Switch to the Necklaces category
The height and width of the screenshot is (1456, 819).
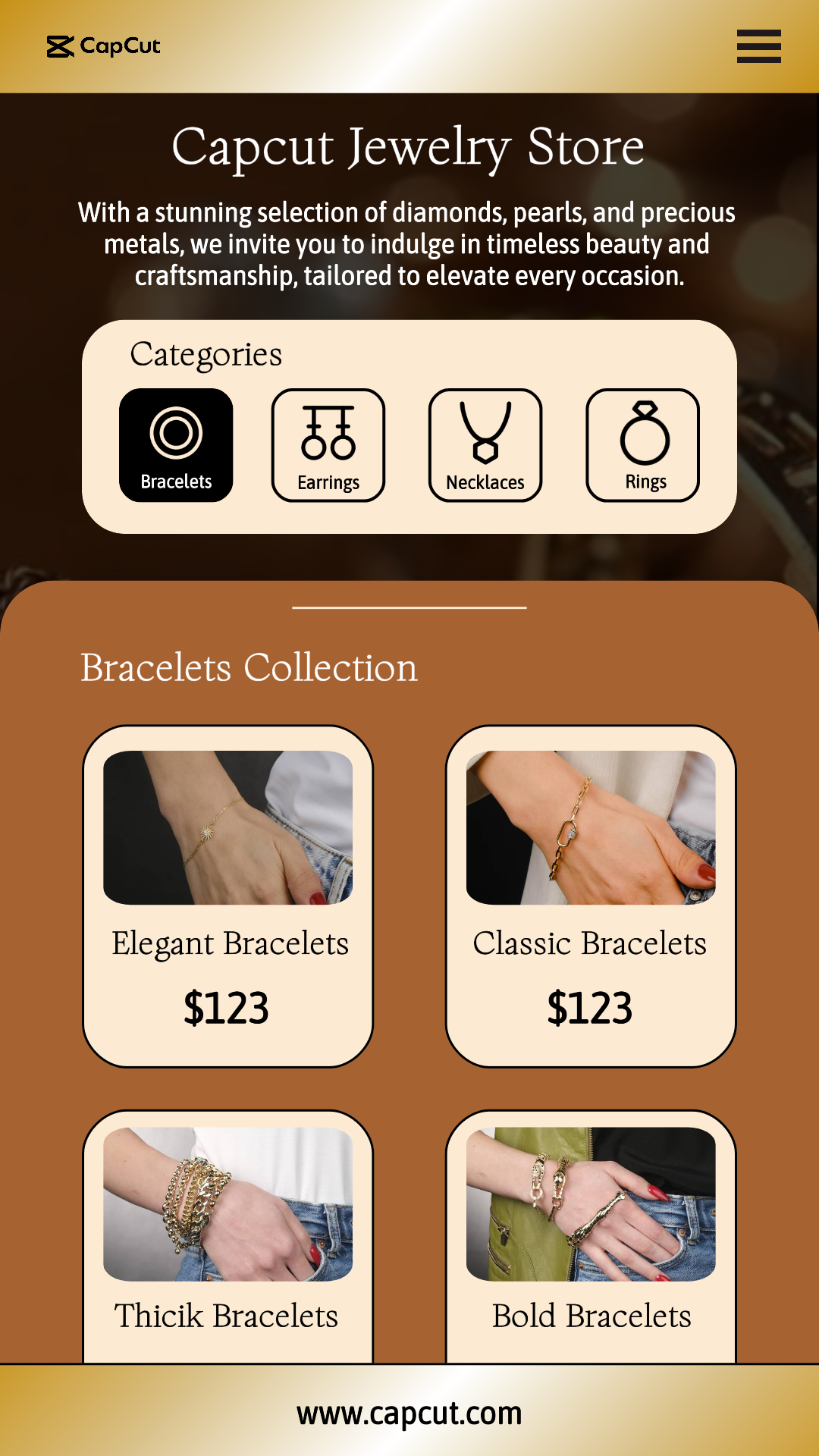tap(485, 445)
